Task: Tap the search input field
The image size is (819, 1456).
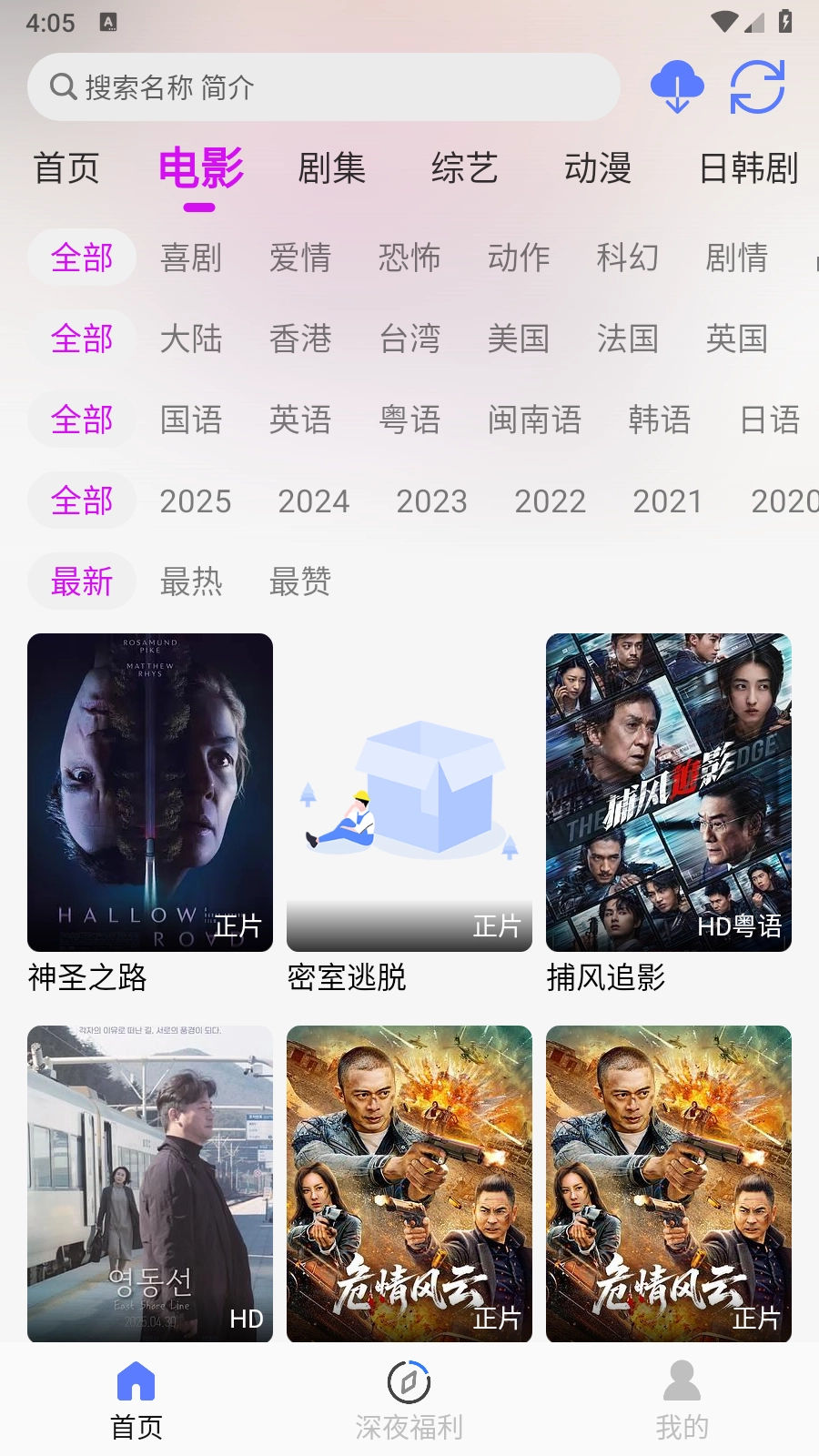Action: (323, 86)
